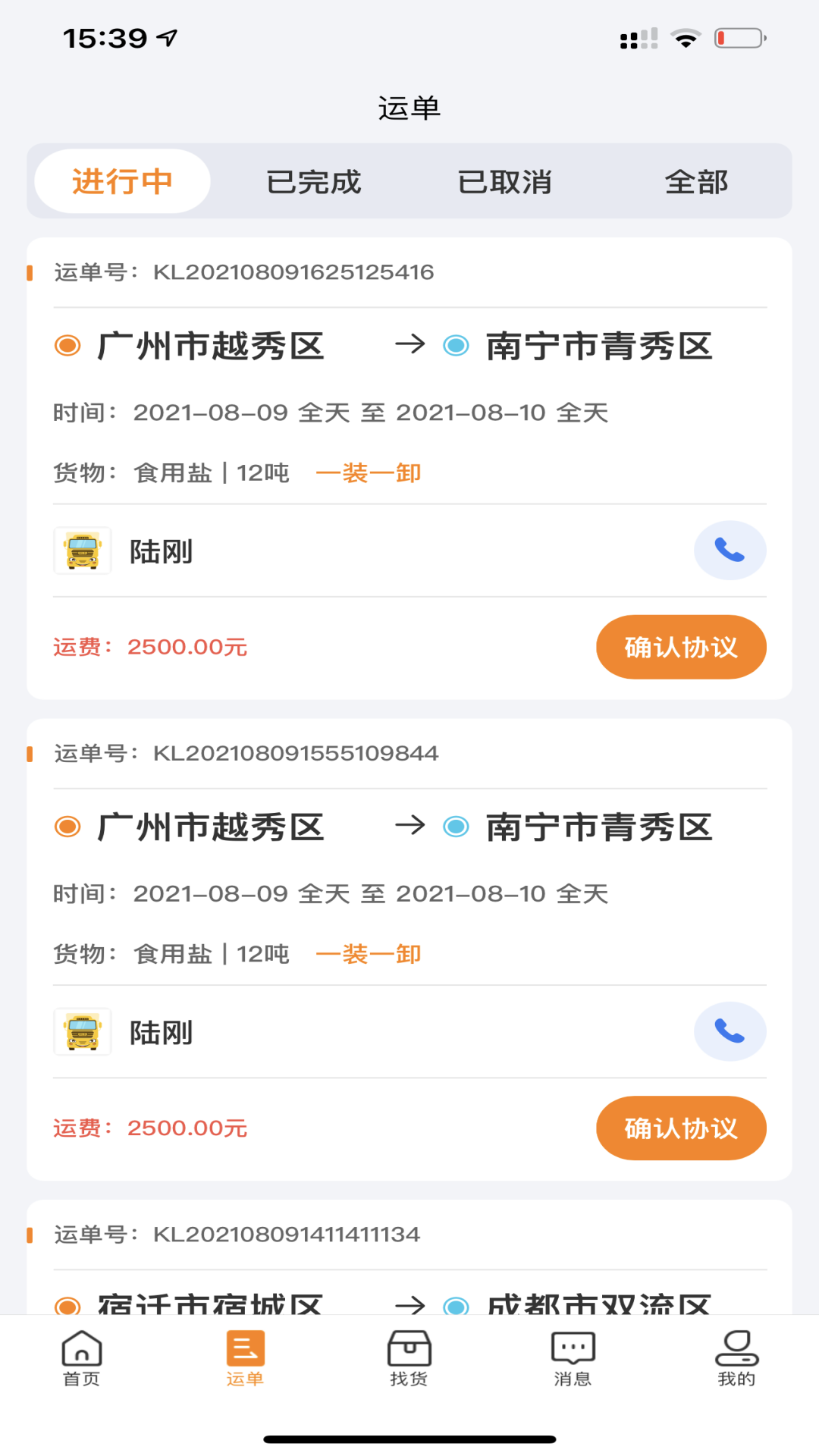Call the driver on the first waybill

coord(730,551)
